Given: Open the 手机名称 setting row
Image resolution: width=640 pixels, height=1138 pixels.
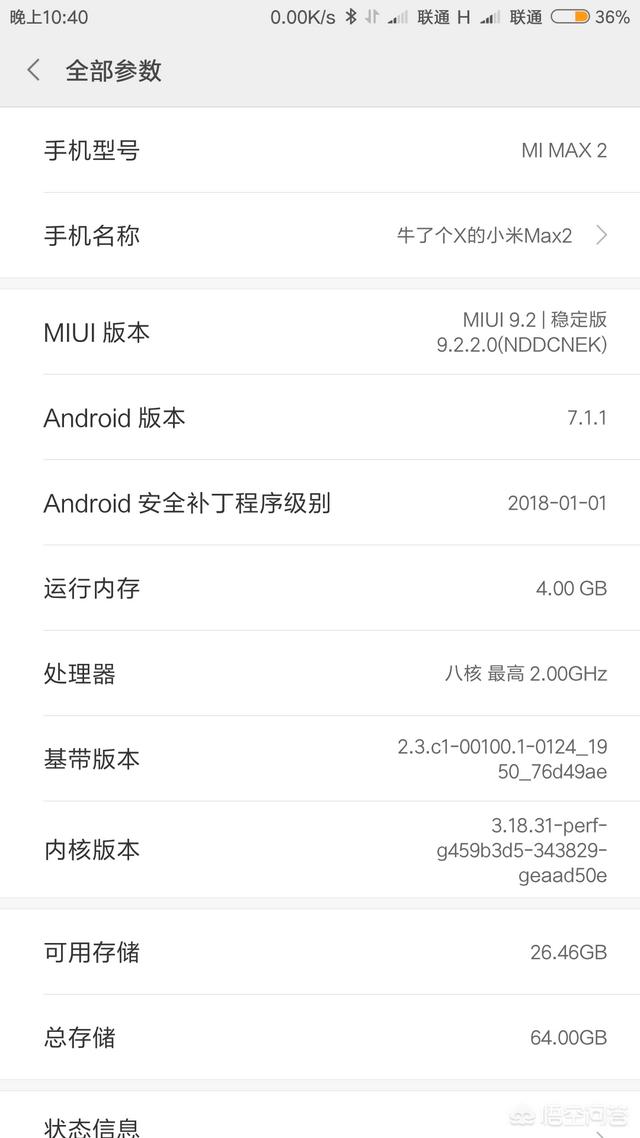Looking at the screenshot, I should 320,236.
